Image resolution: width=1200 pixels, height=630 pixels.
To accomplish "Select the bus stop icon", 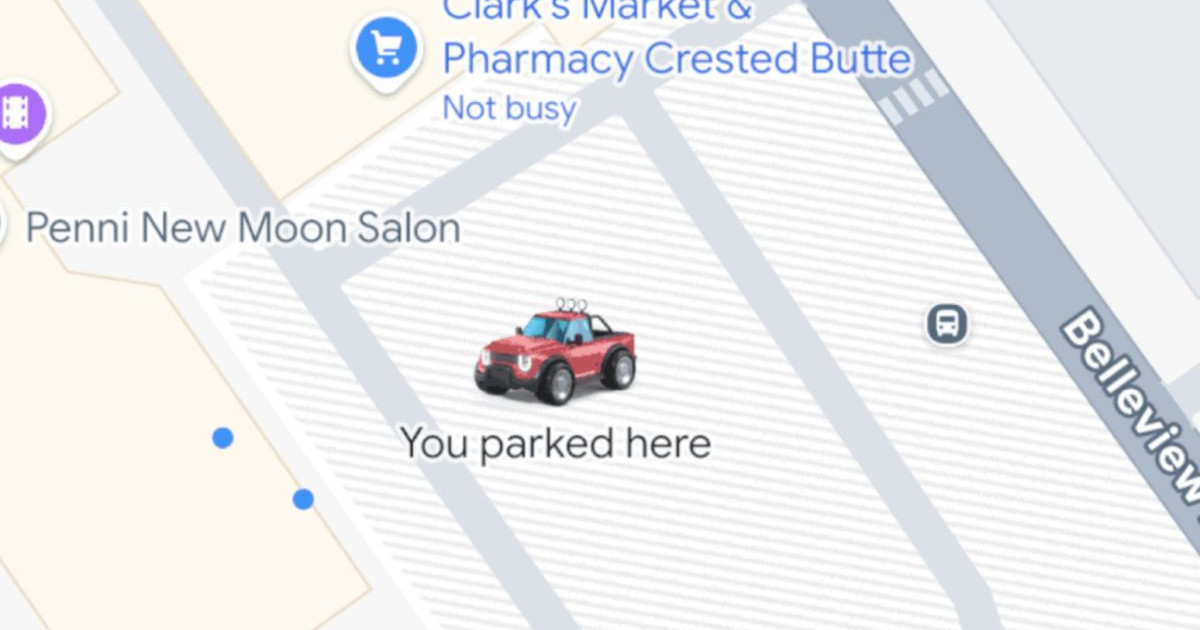I will click(946, 324).
